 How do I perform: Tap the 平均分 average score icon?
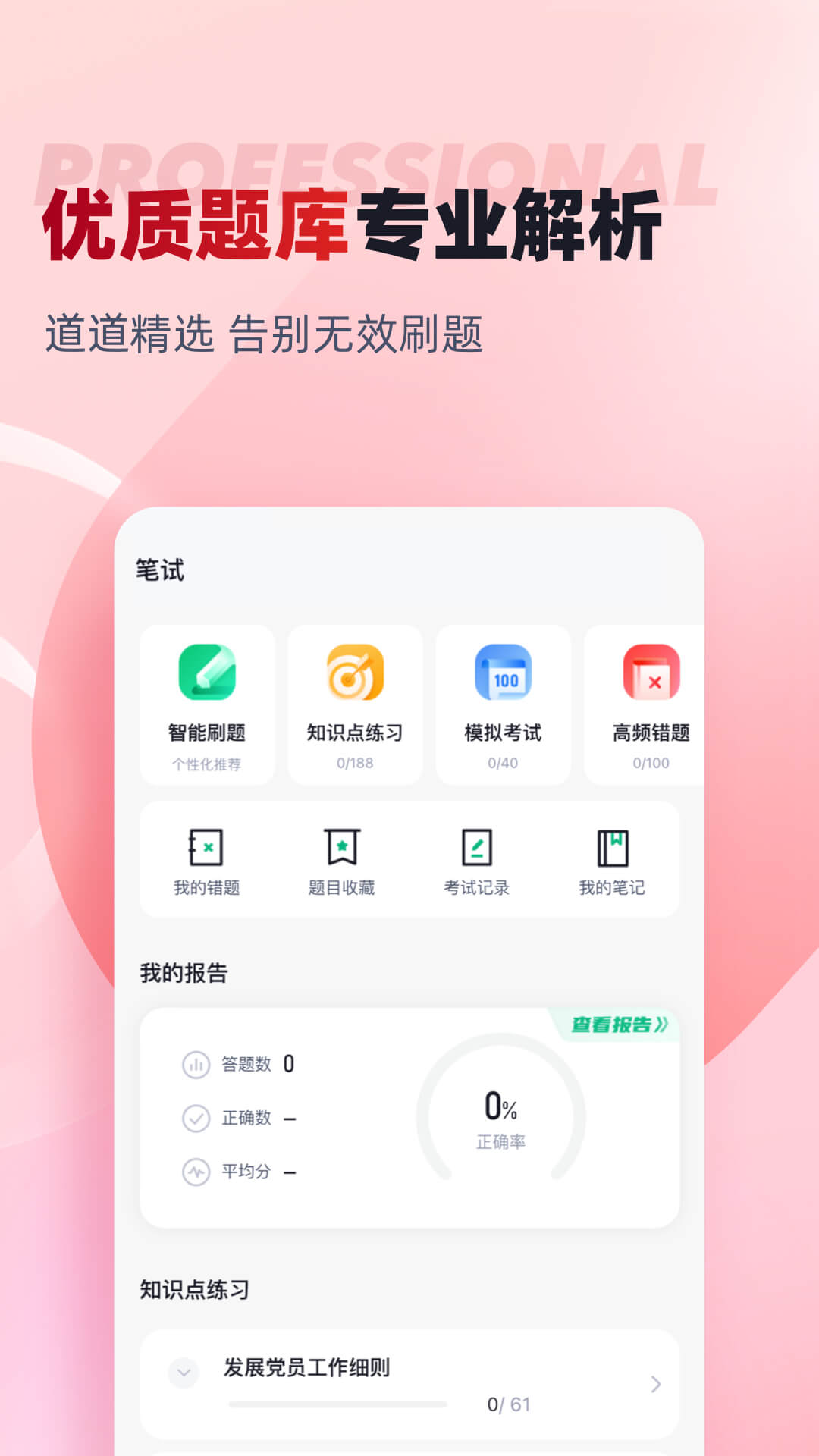coord(196,1172)
